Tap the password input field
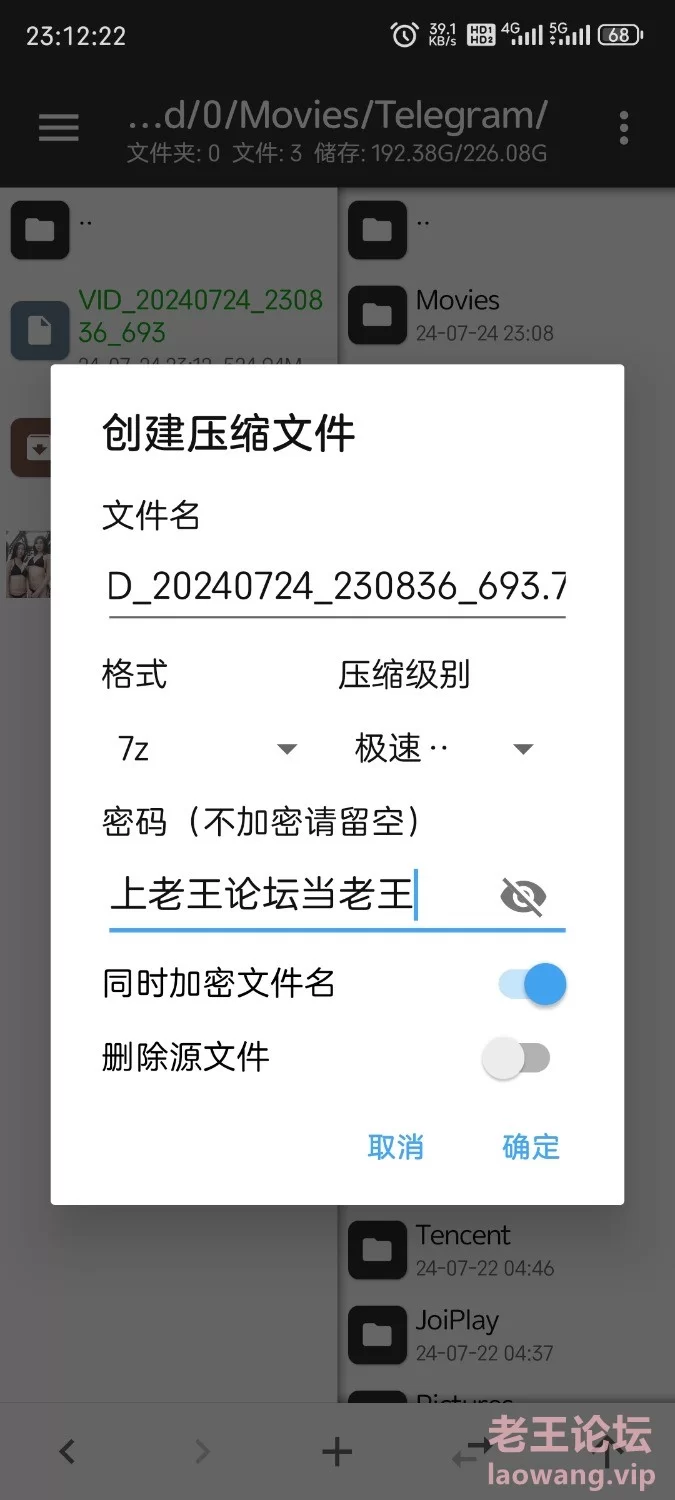This screenshot has width=675, height=1500. point(300,894)
